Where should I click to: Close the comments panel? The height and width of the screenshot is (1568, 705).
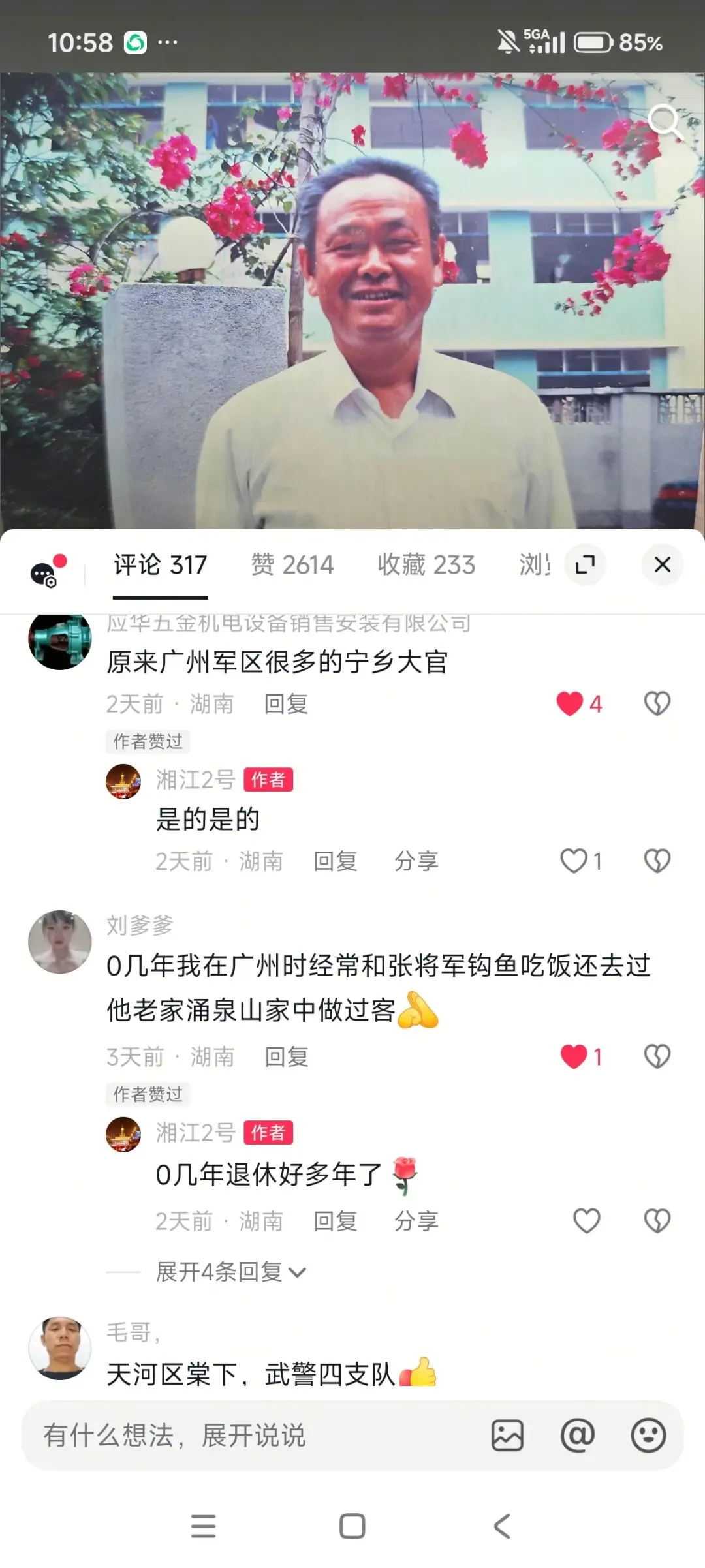(663, 564)
